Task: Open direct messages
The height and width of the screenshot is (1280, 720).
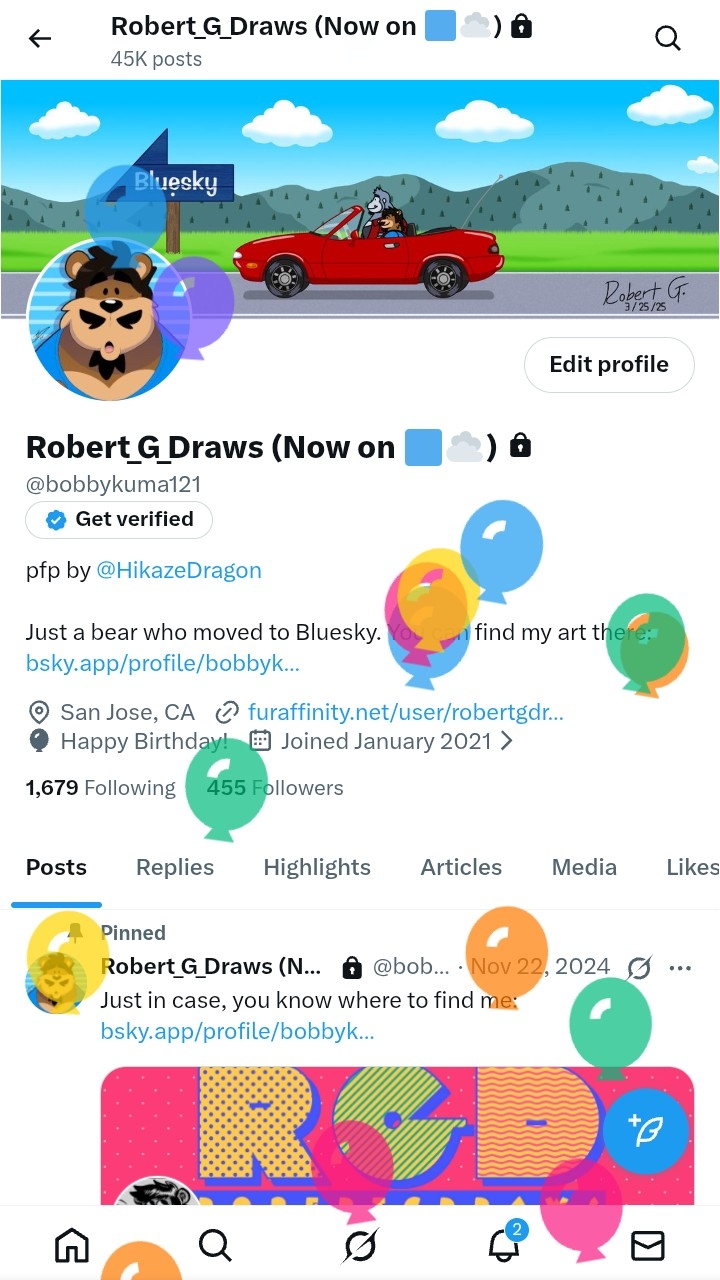Action: 648,1245
